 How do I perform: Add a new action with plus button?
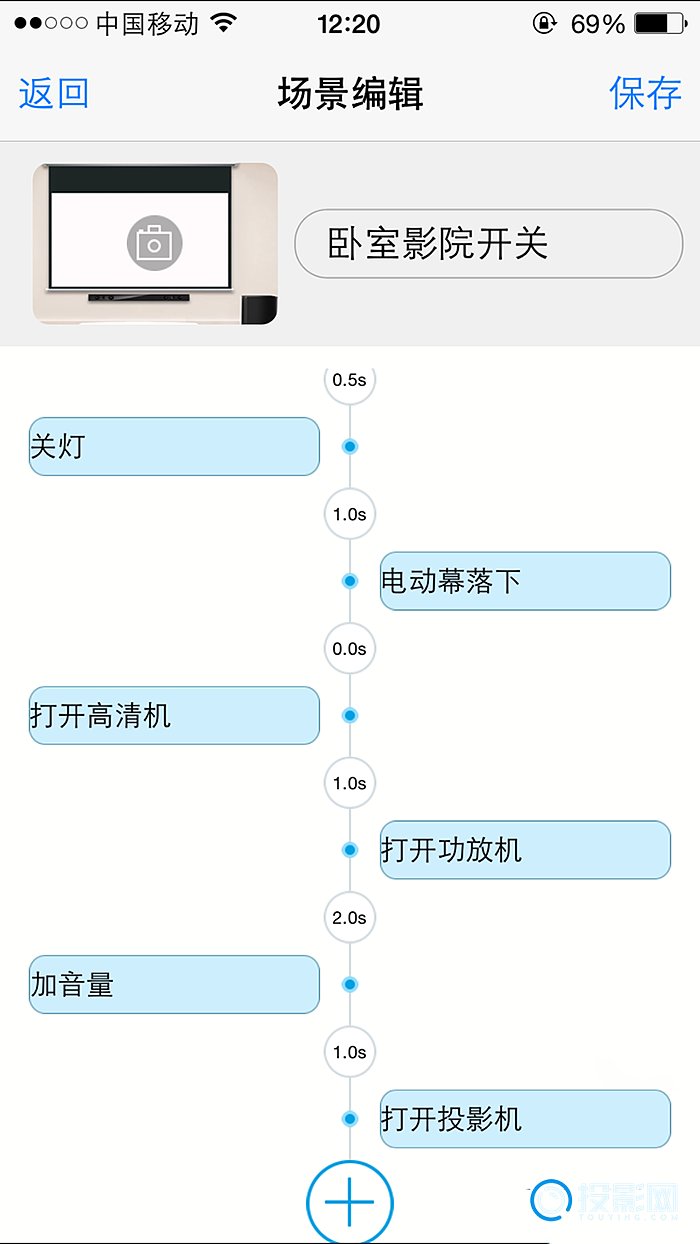pyautogui.click(x=349, y=1202)
